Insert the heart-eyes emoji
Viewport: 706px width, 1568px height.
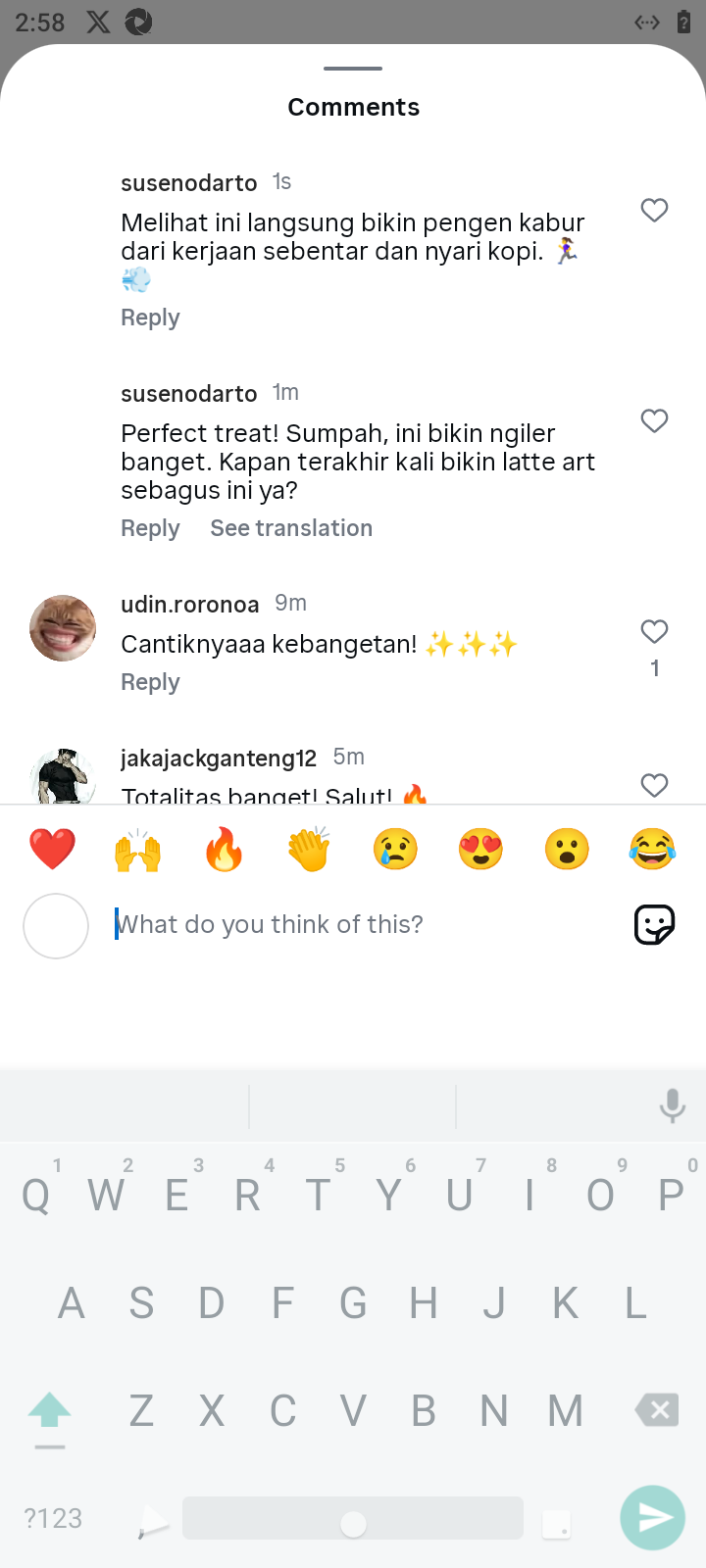coord(480,849)
